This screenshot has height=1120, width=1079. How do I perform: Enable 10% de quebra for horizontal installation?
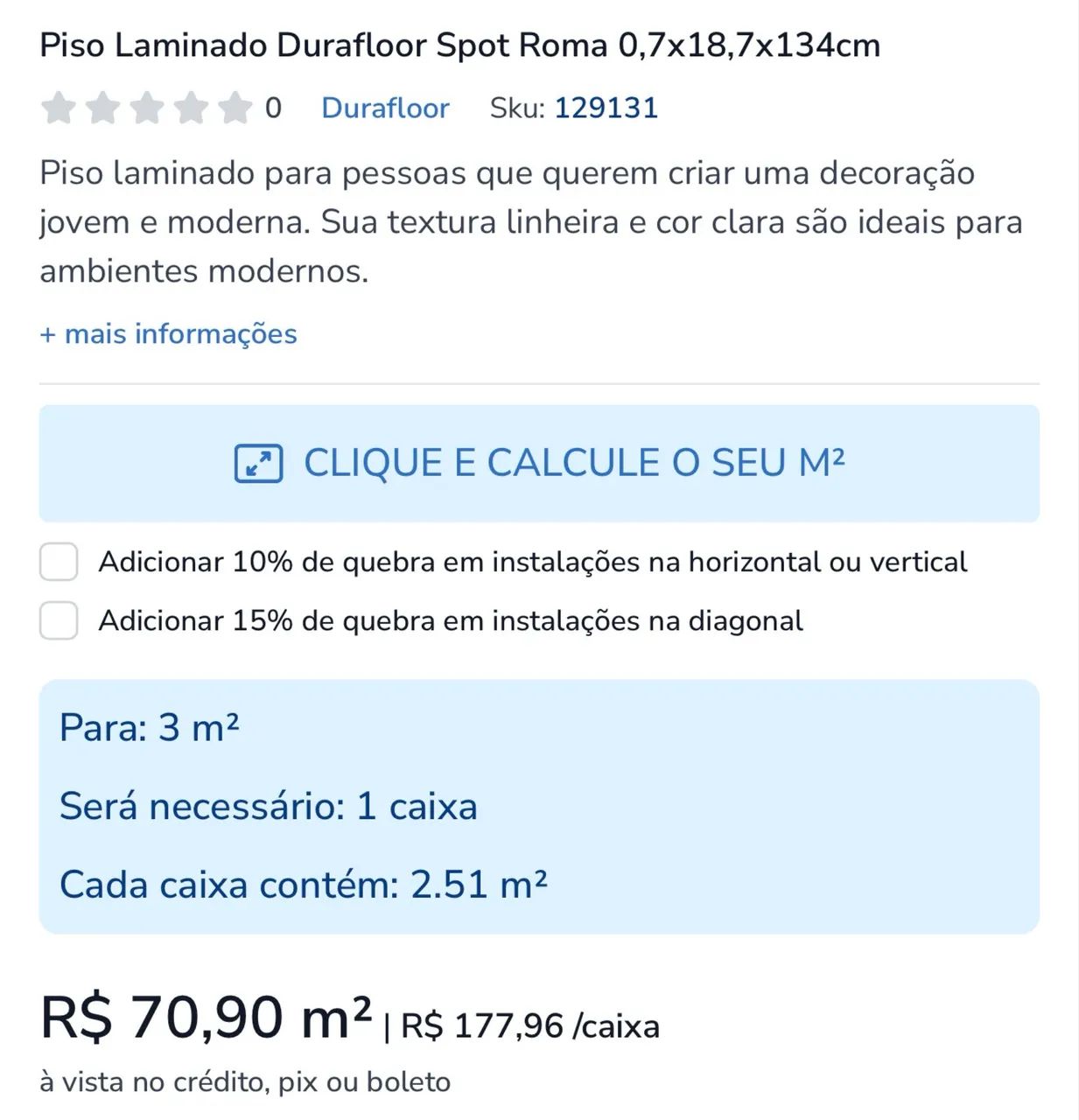point(58,563)
